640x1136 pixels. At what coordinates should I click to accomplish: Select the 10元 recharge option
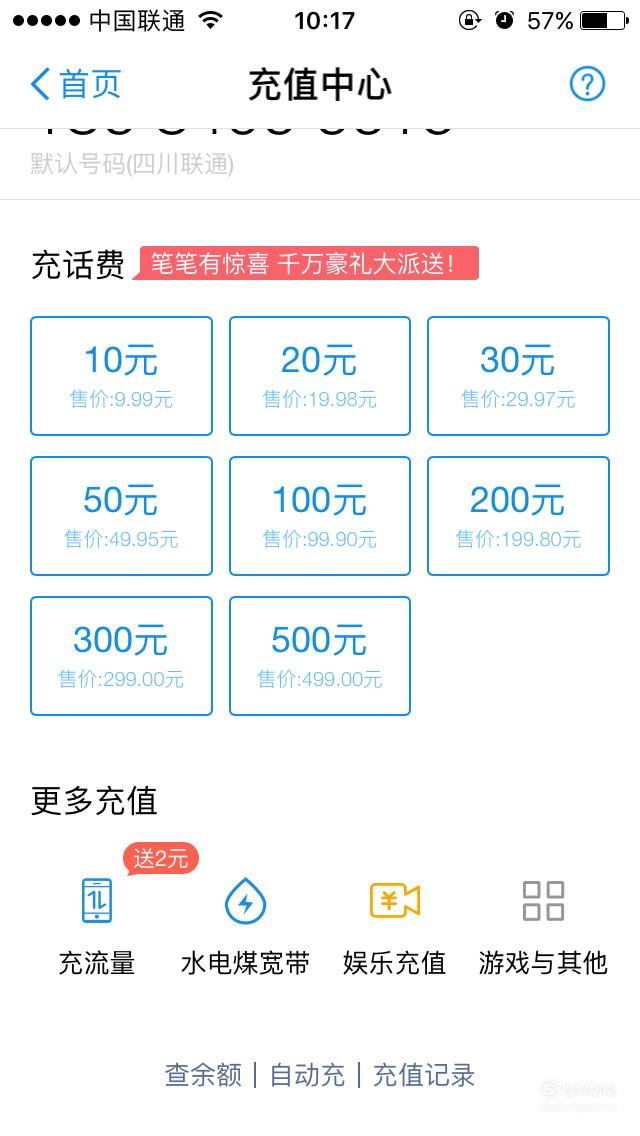point(121,376)
